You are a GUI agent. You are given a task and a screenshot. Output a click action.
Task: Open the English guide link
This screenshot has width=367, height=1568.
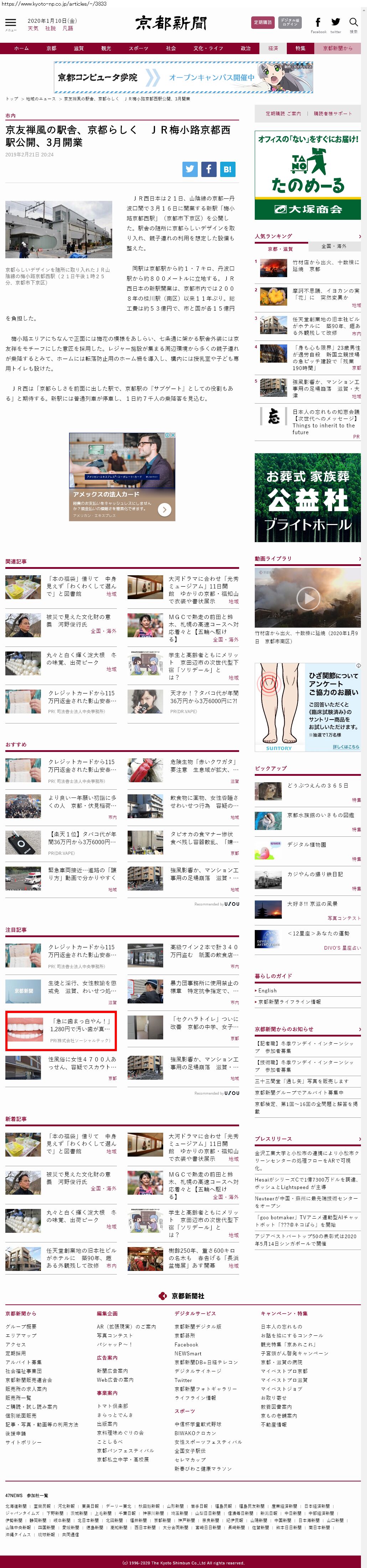[267, 990]
